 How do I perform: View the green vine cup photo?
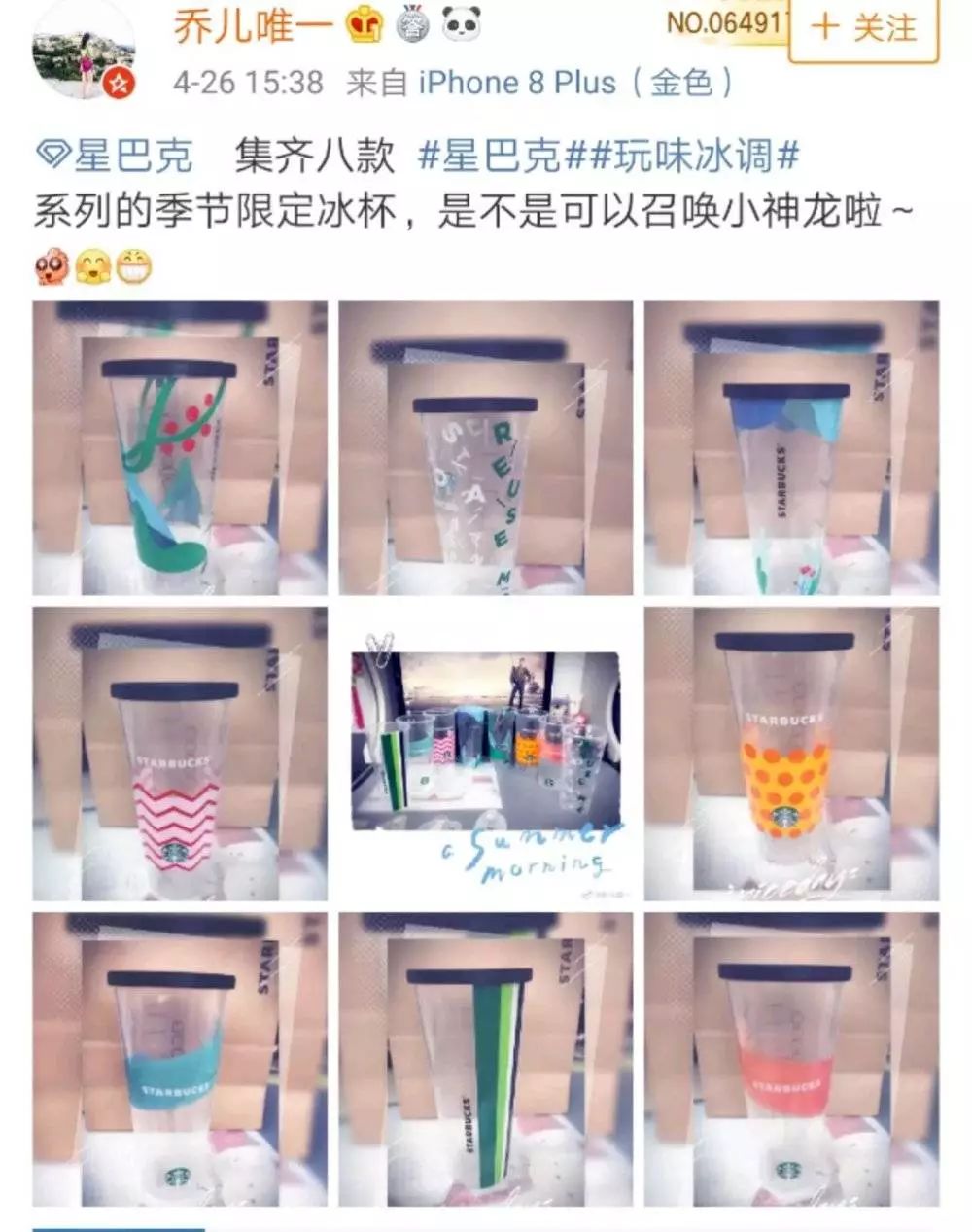[179, 448]
